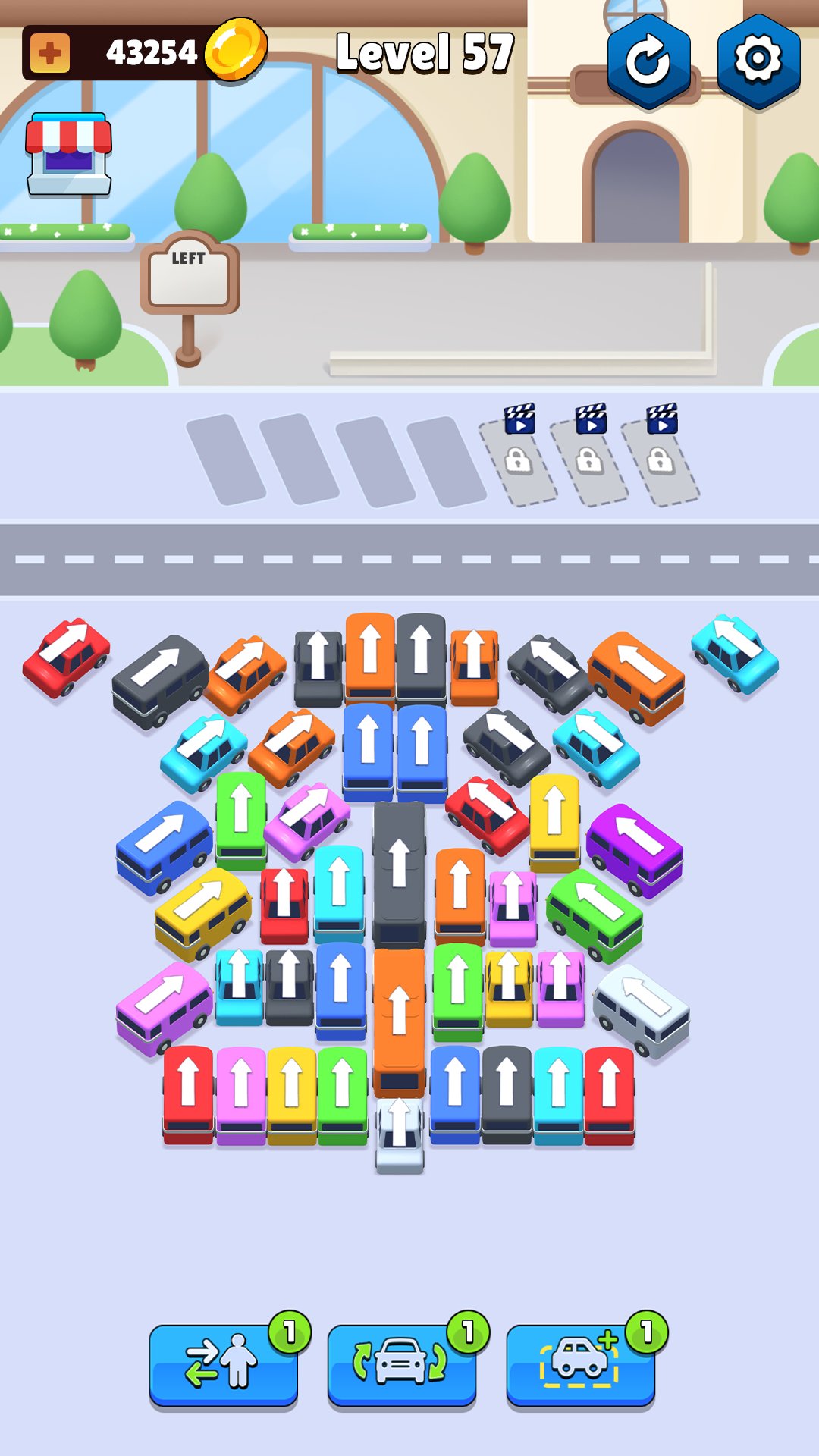Tap the plus button to add coins
The image size is (819, 1456).
point(50,53)
